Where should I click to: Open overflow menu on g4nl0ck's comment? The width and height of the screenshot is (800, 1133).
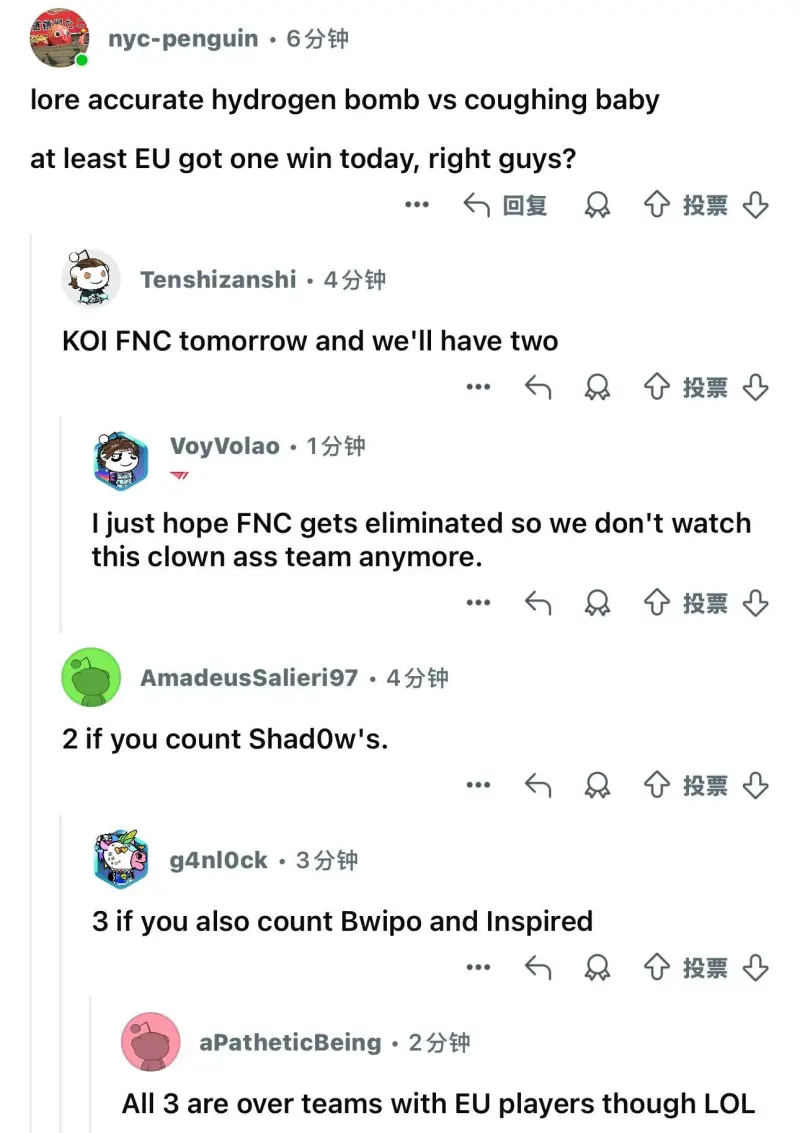pyautogui.click(x=478, y=968)
